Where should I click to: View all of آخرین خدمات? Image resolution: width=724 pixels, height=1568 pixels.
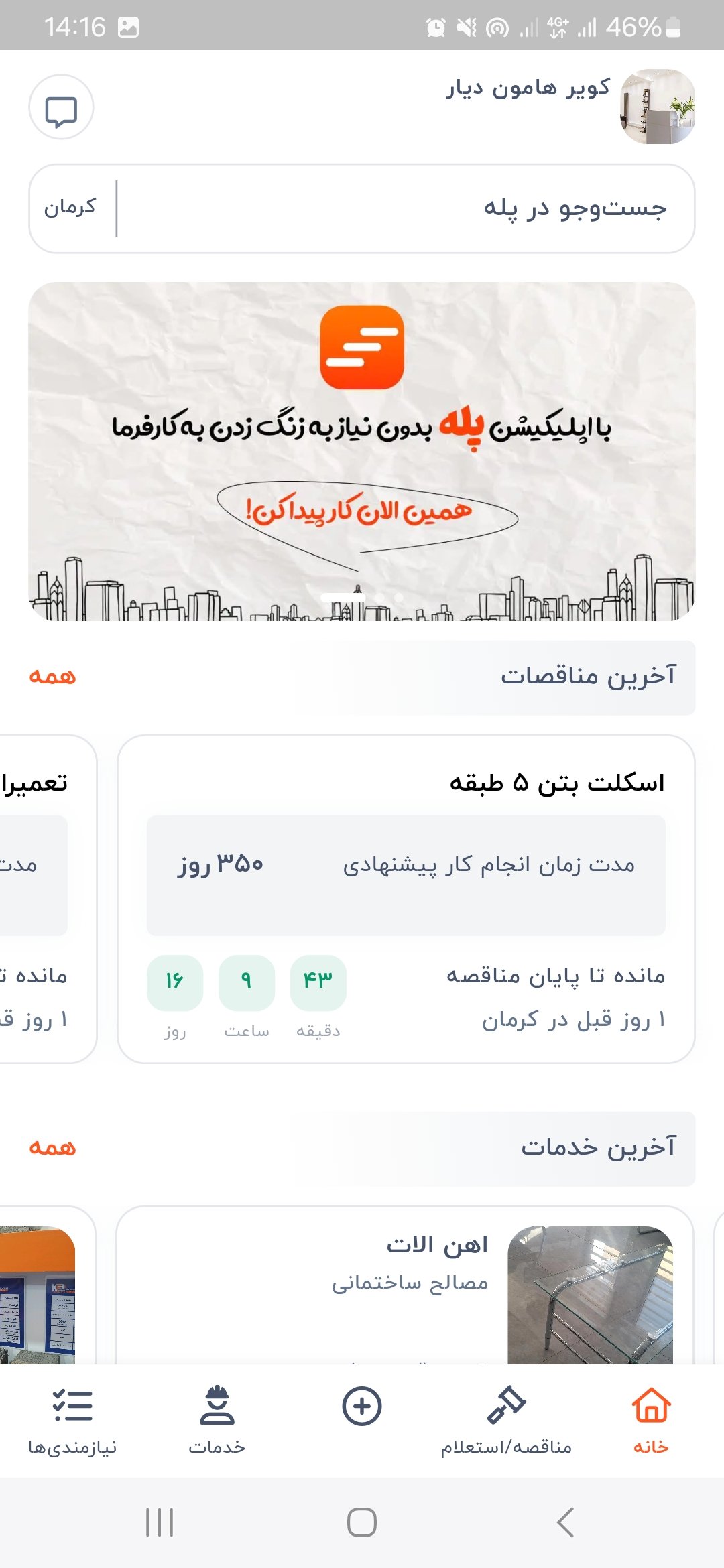(52, 1148)
